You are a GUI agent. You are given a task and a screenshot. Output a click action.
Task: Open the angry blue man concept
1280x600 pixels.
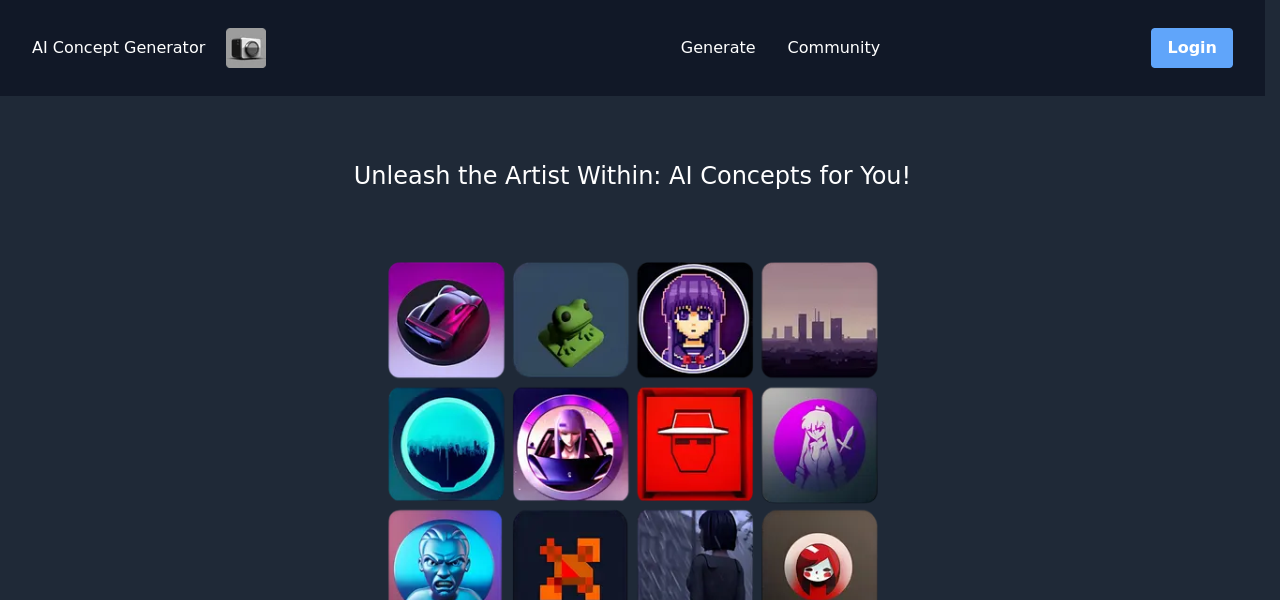pyautogui.click(x=446, y=556)
